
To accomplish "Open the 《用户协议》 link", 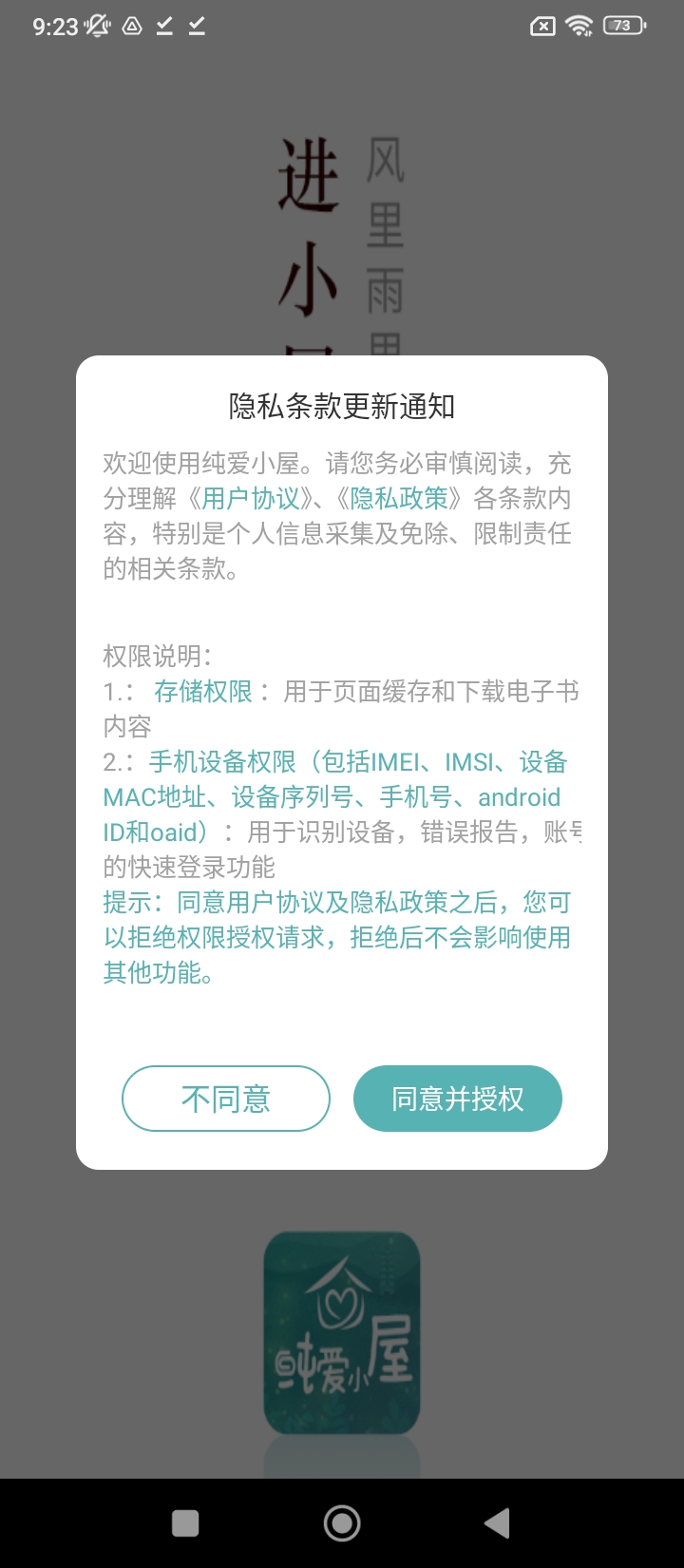I will click(251, 499).
